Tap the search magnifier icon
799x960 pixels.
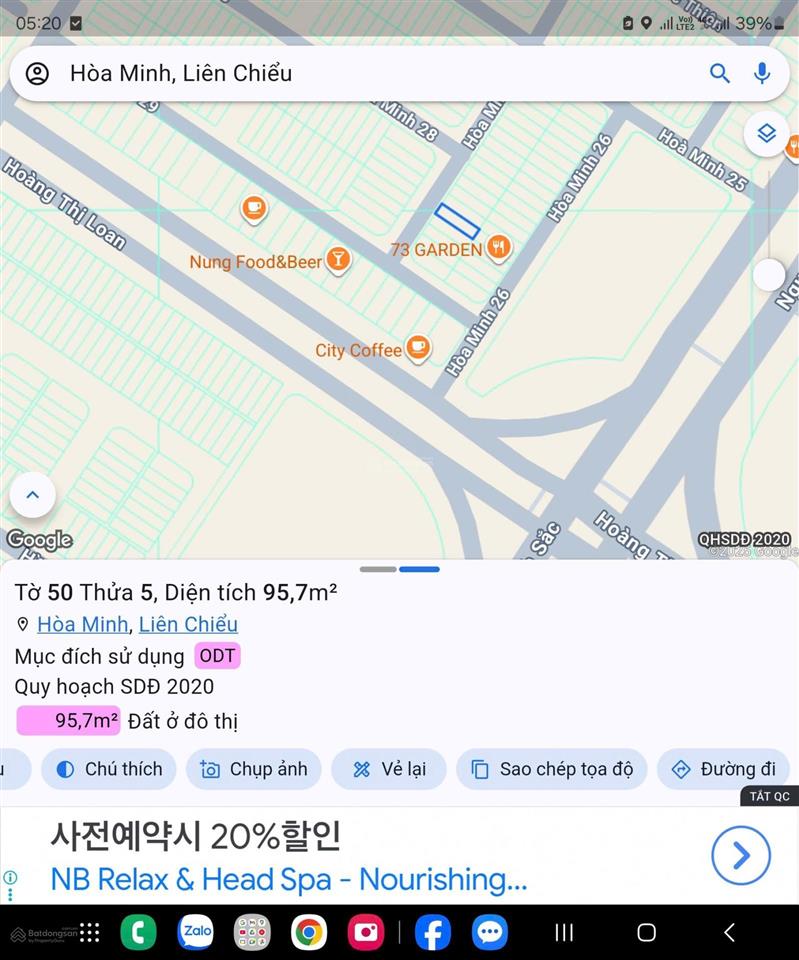coord(719,73)
